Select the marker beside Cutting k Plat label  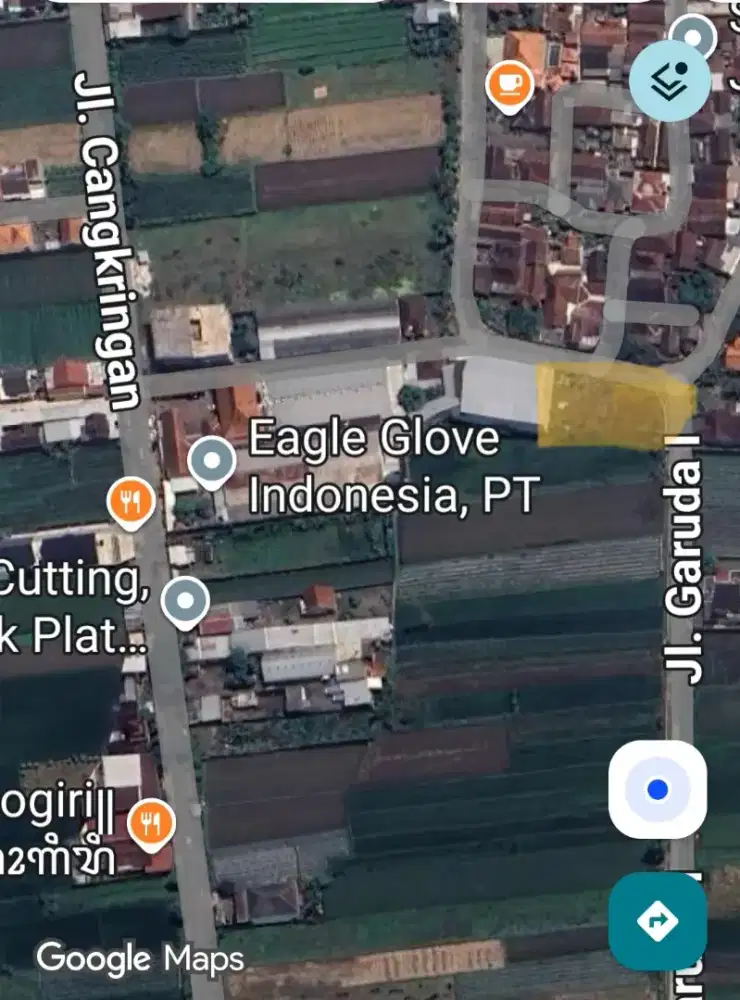pos(184,601)
